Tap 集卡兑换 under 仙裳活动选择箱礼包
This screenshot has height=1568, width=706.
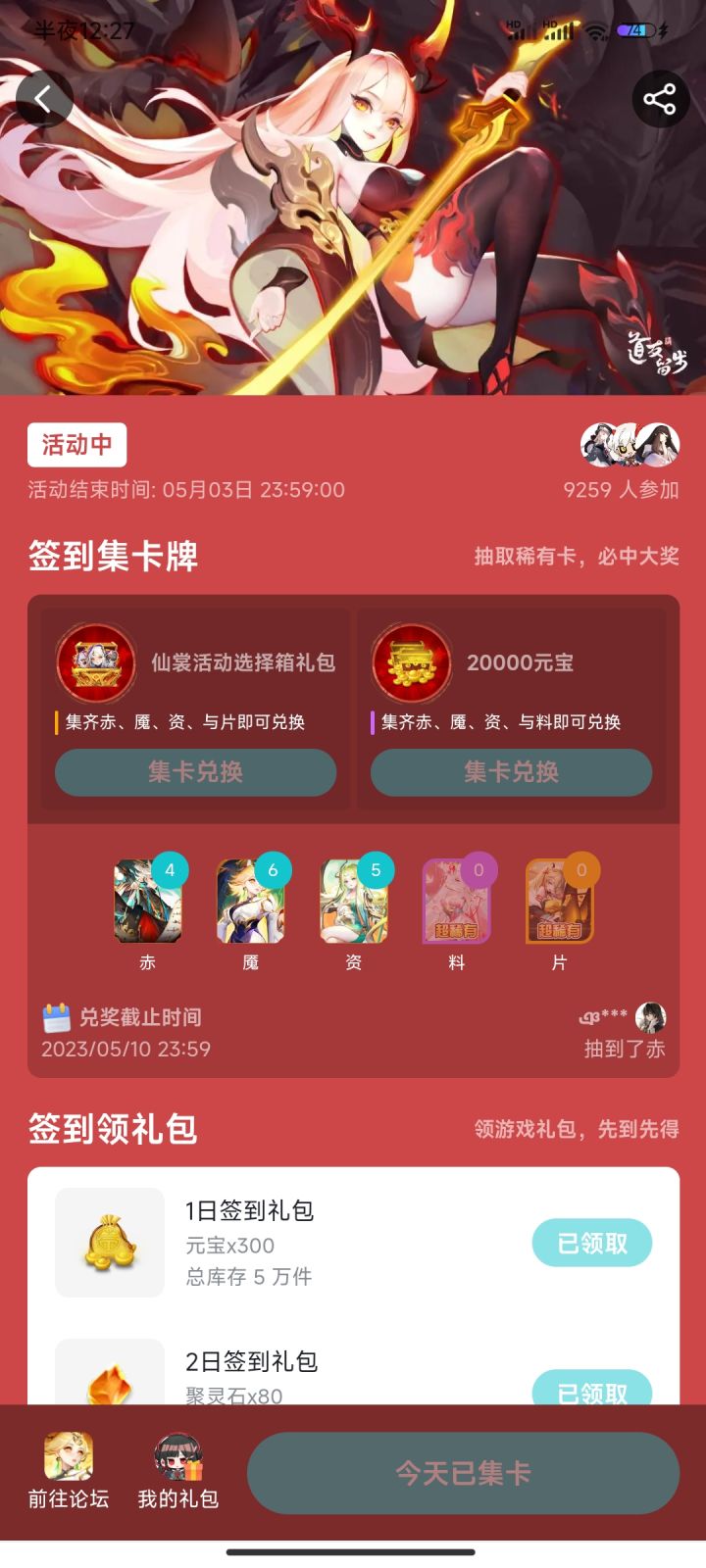pyautogui.click(x=195, y=772)
